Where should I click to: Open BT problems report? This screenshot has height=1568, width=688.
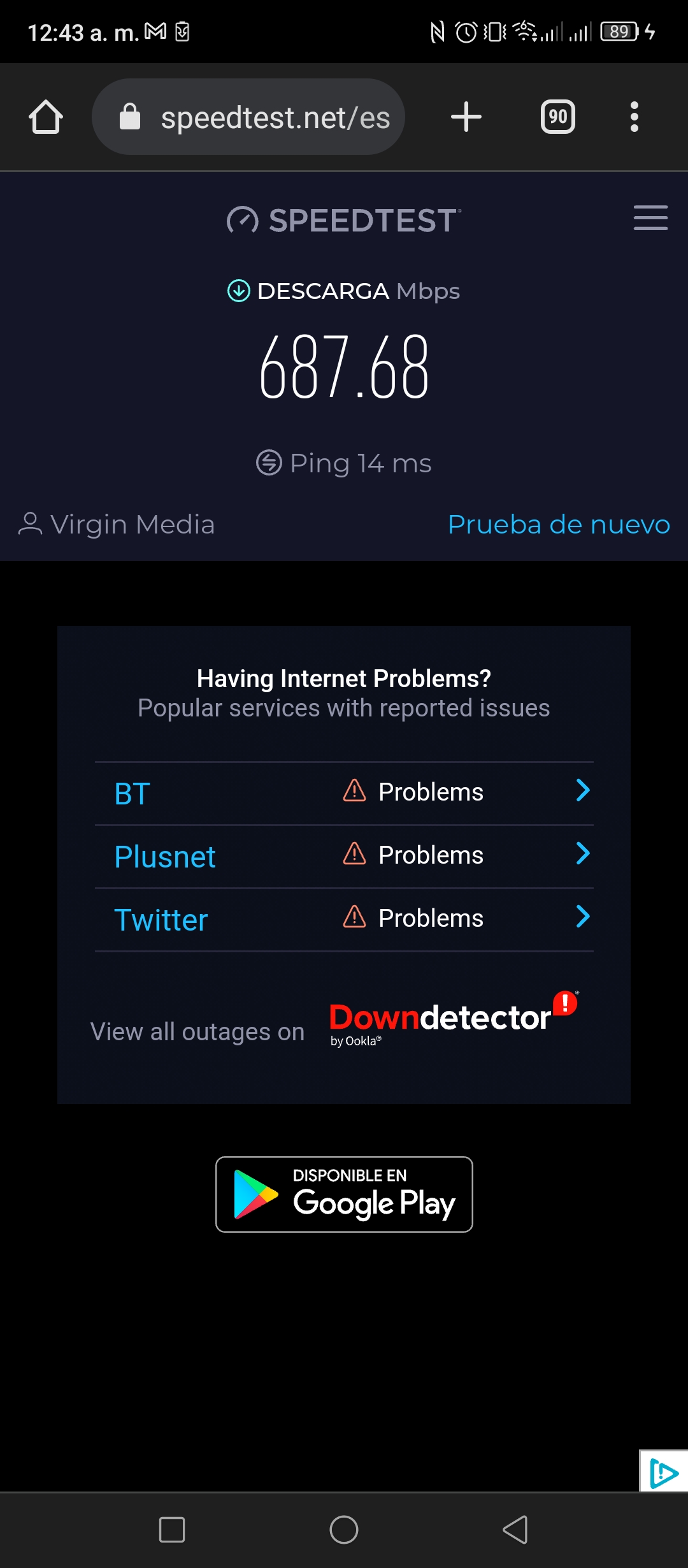coord(344,794)
